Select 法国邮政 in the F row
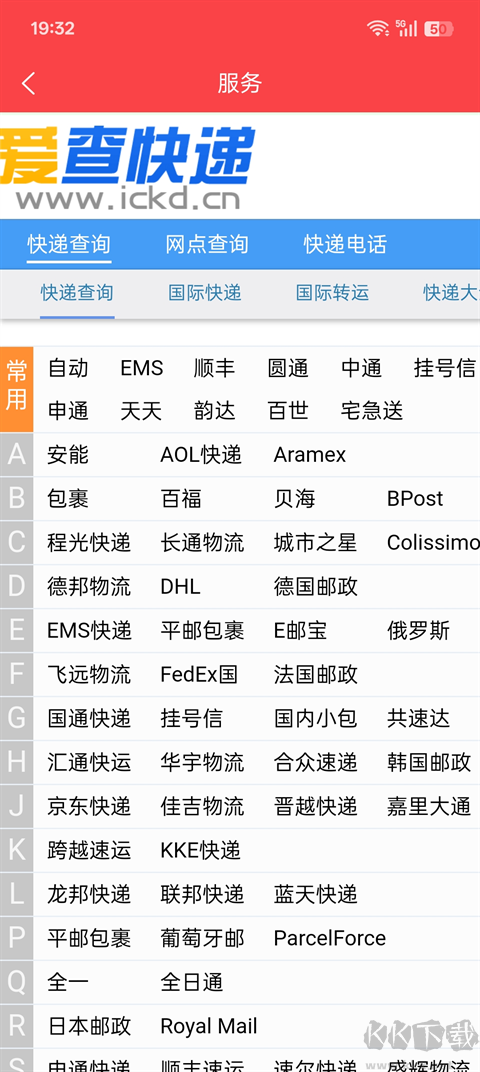 click(315, 674)
